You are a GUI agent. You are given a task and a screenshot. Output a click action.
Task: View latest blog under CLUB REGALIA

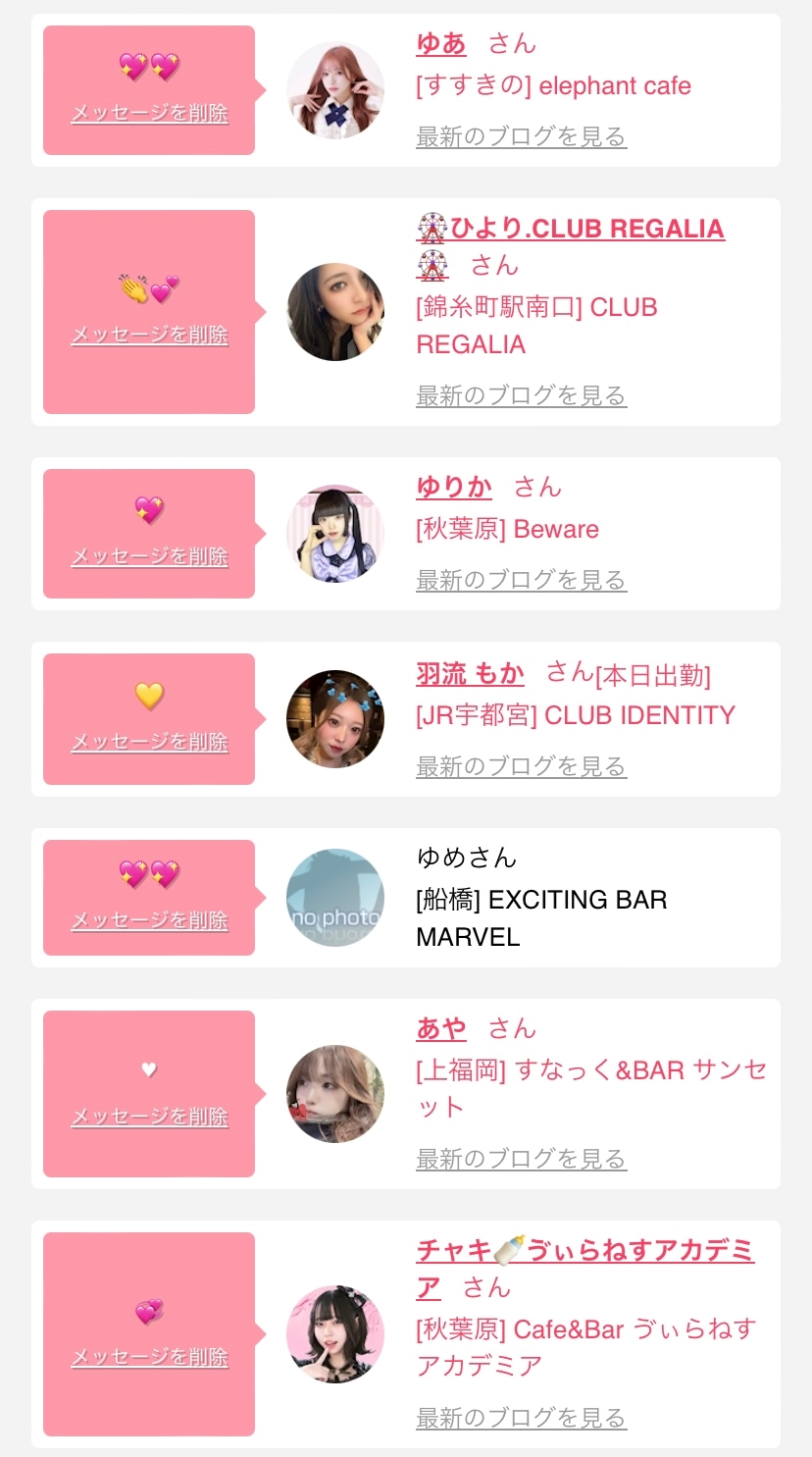[x=521, y=396]
